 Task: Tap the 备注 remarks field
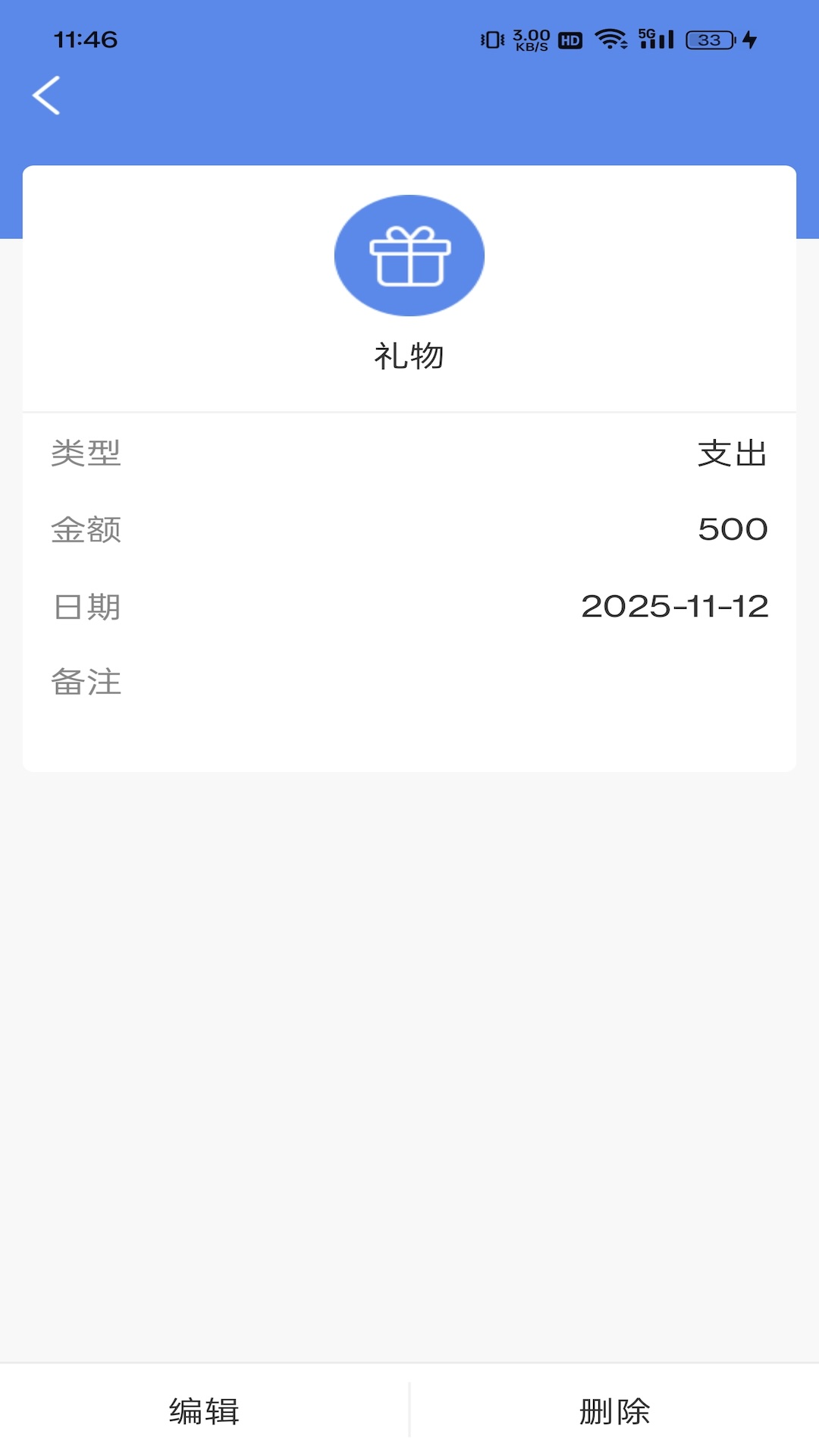pos(85,682)
